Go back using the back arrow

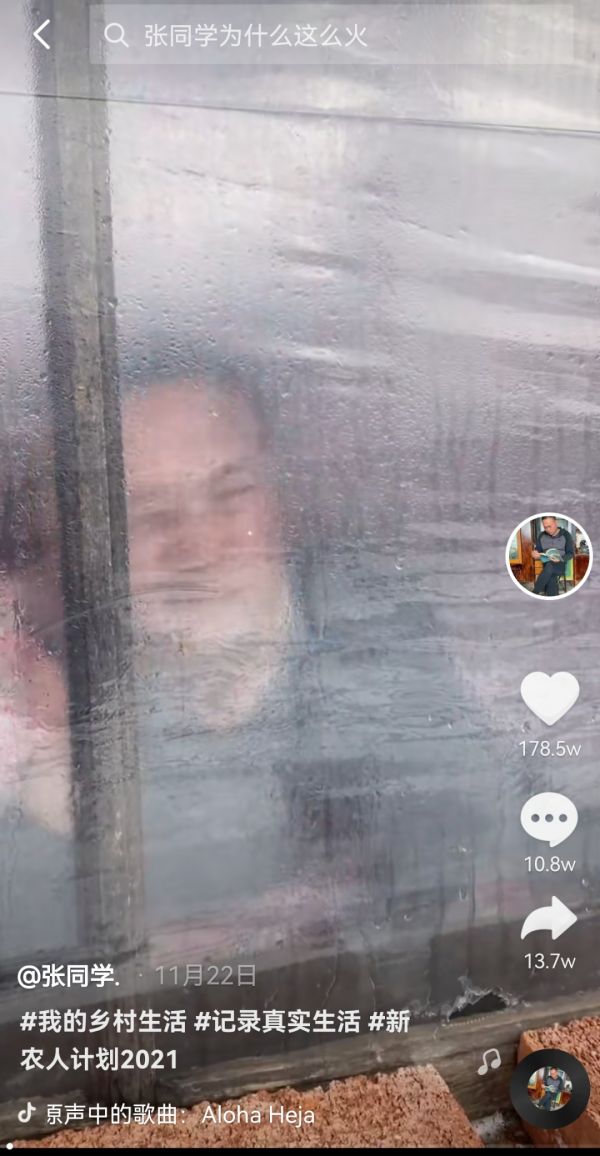click(41, 35)
